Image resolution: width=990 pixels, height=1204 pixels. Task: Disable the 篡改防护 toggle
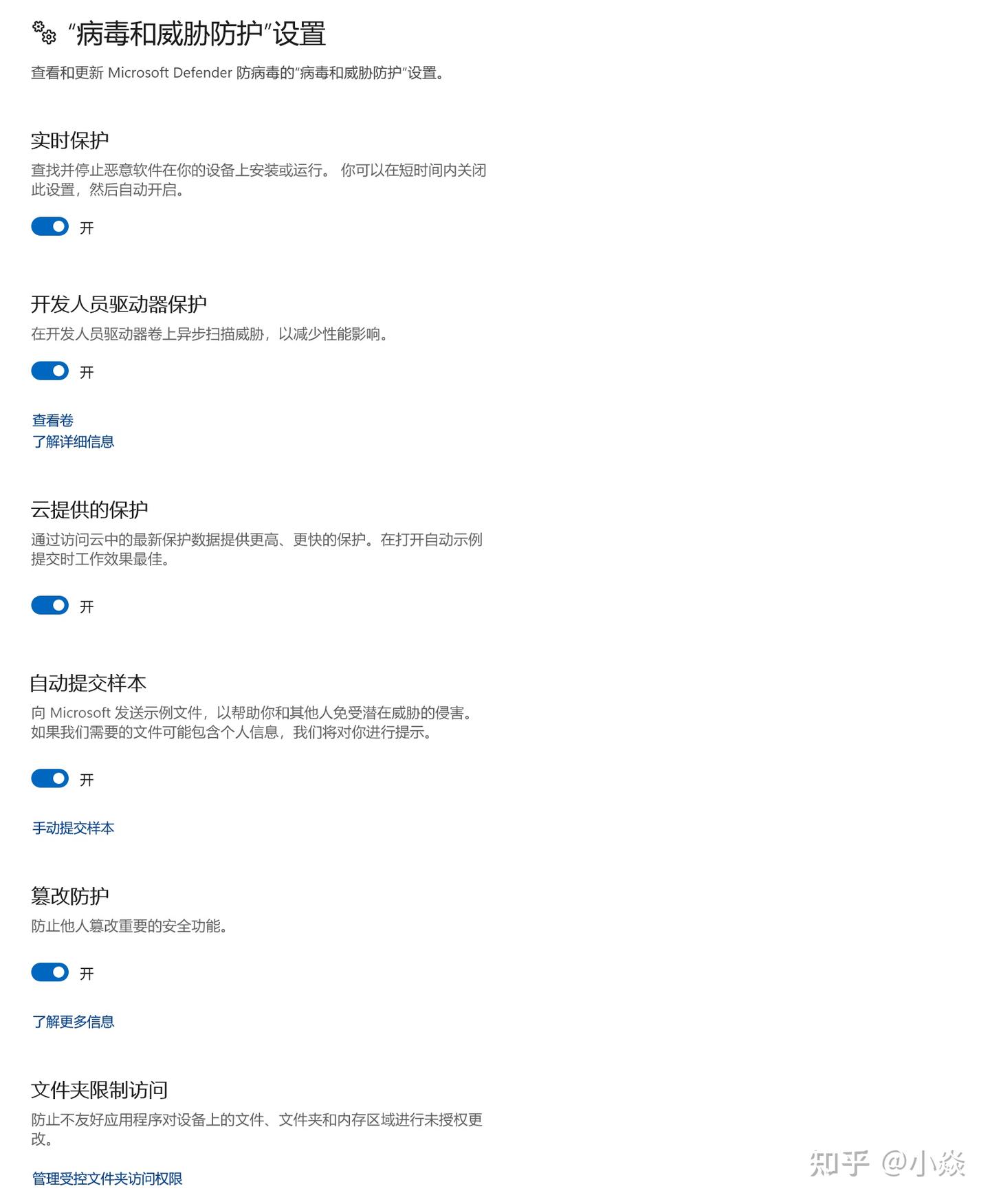coord(50,973)
